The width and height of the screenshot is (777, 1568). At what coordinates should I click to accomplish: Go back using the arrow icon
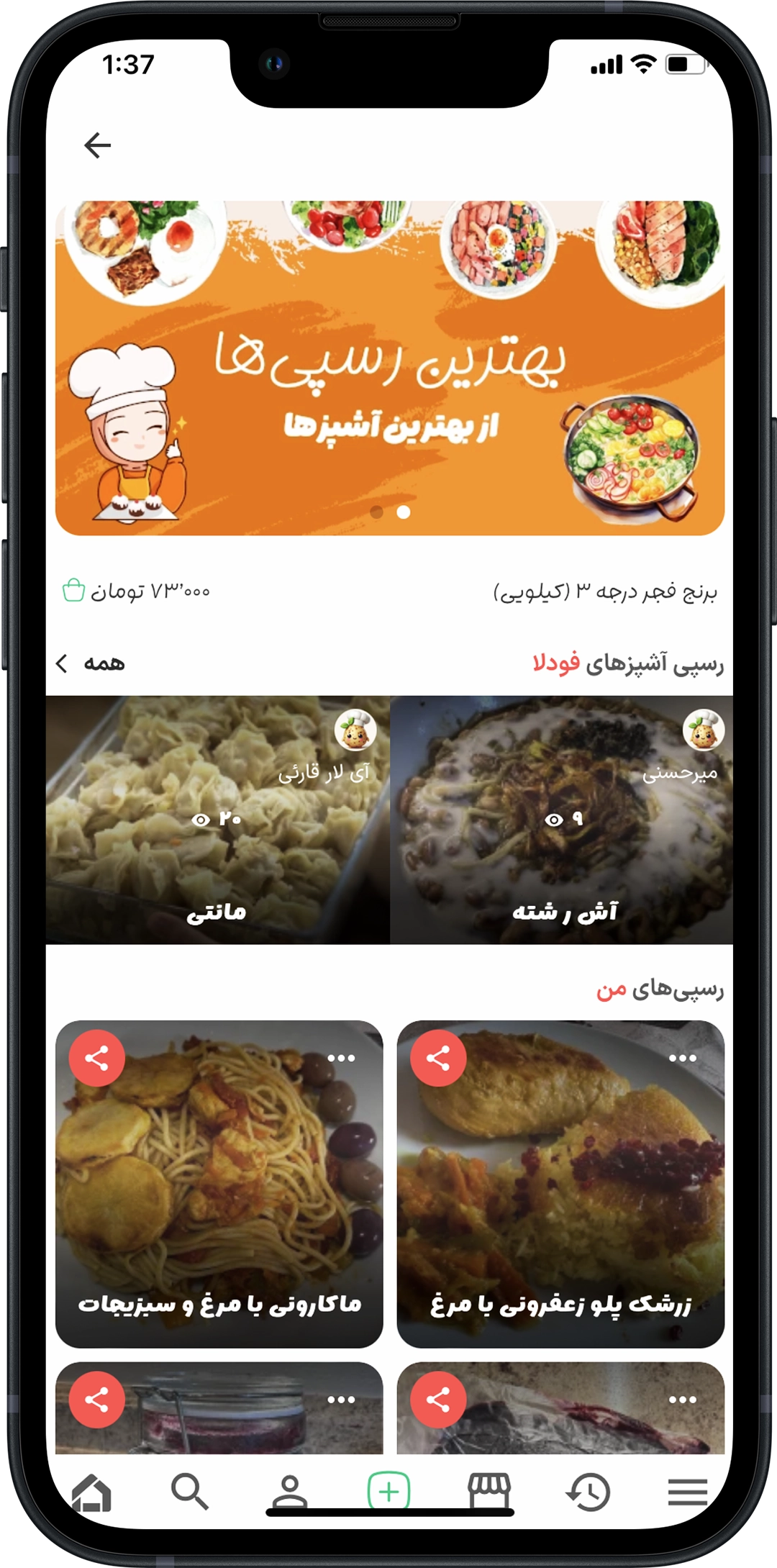(x=97, y=145)
